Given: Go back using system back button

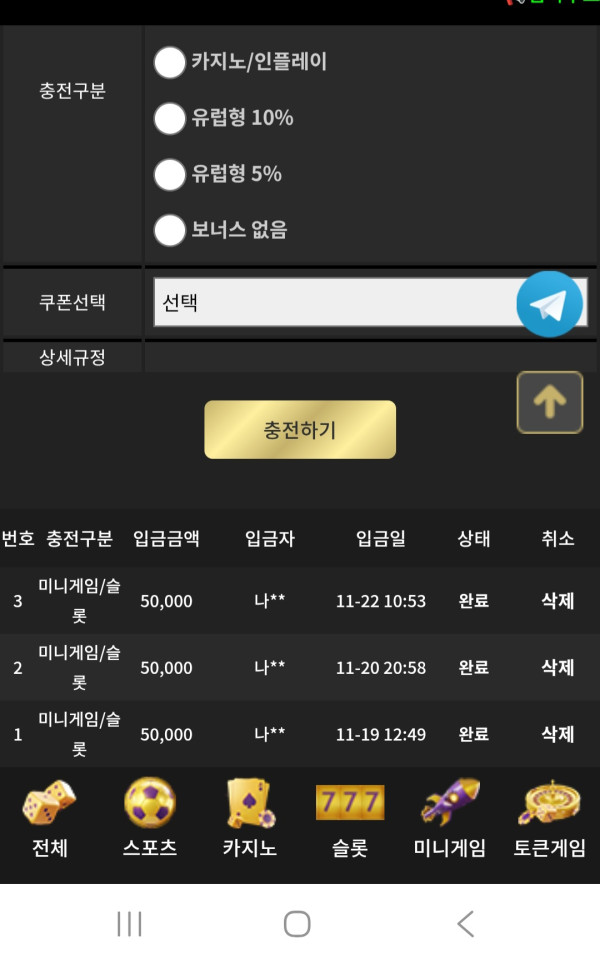Looking at the screenshot, I should [465, 924].
